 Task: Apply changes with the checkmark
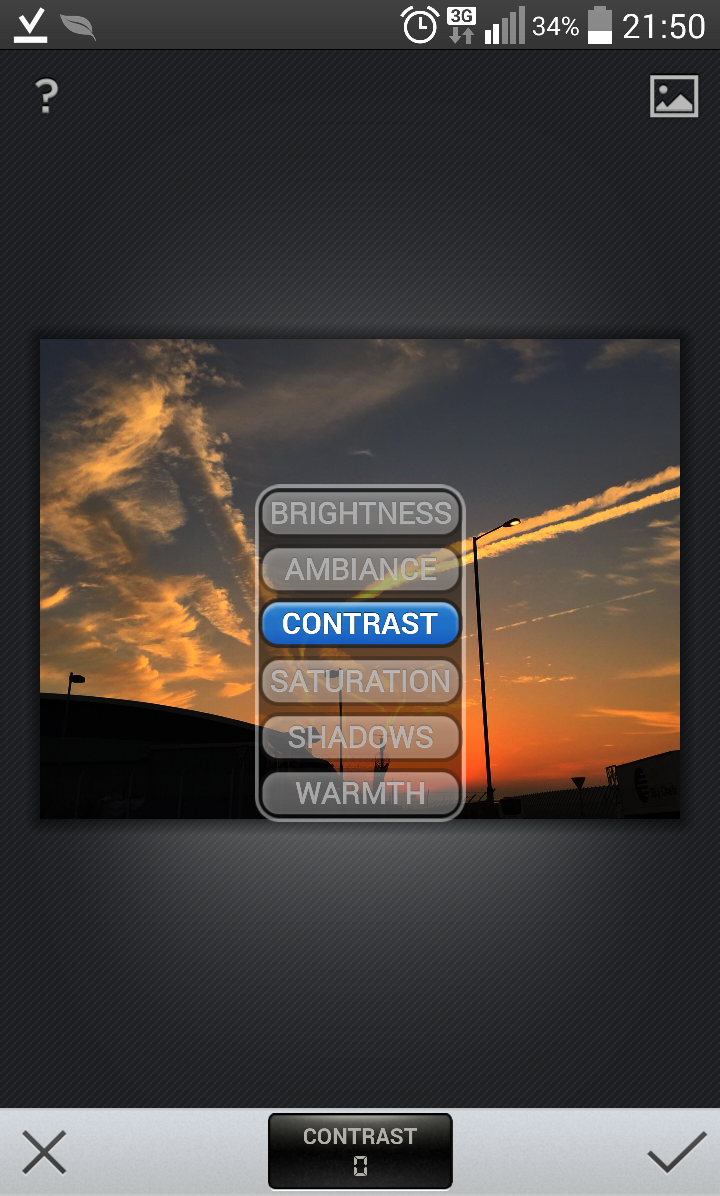tap(676, 1152)
